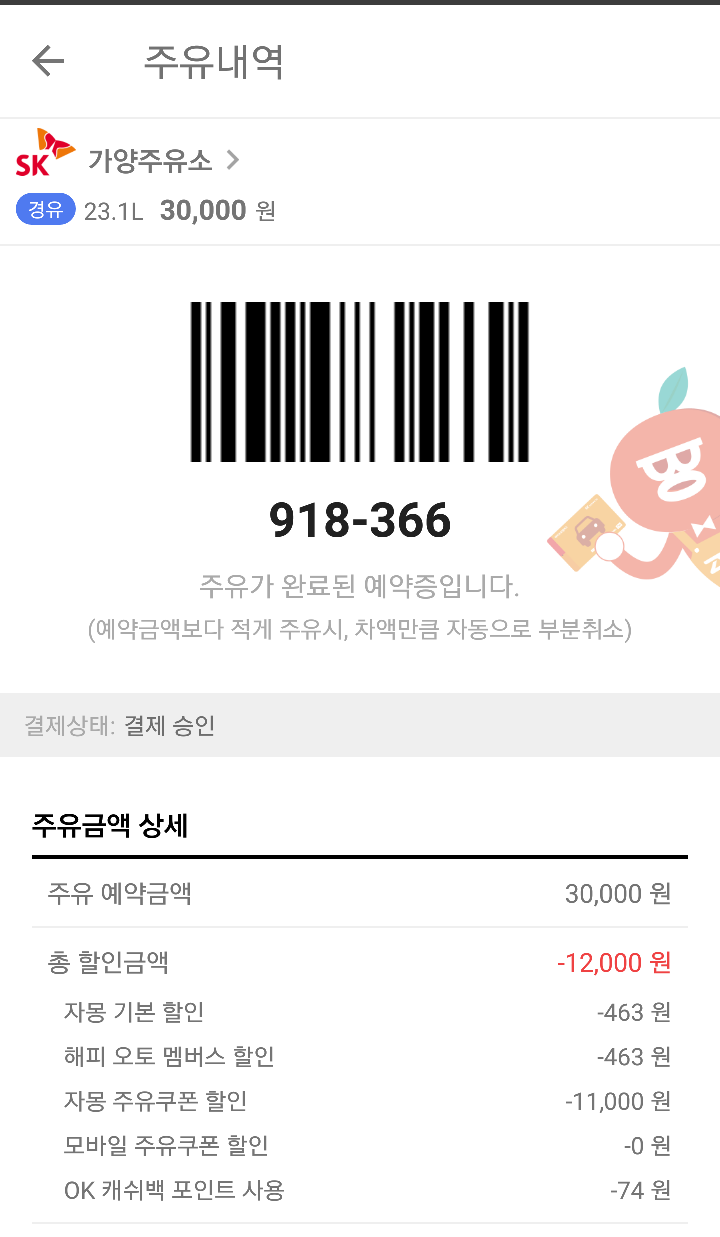The image size is (720, 1237).
Task: Go back using the top-left arrow
Action: click(47, 61)
